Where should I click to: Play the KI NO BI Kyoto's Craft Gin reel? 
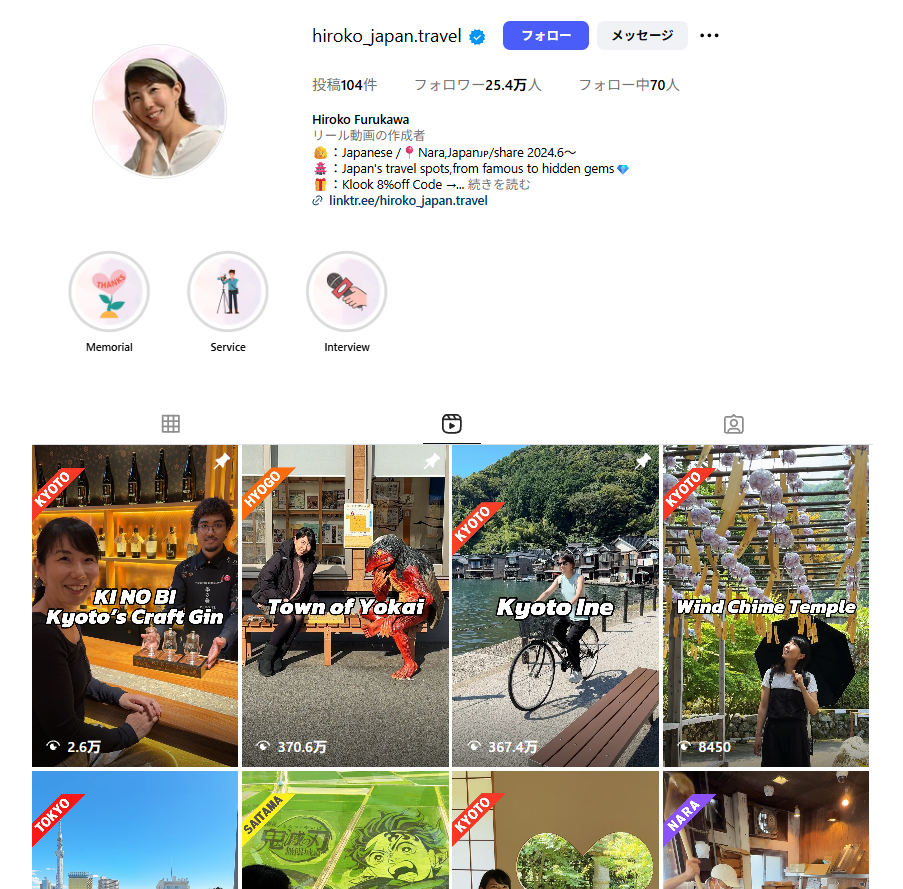(x=135, y=605)
